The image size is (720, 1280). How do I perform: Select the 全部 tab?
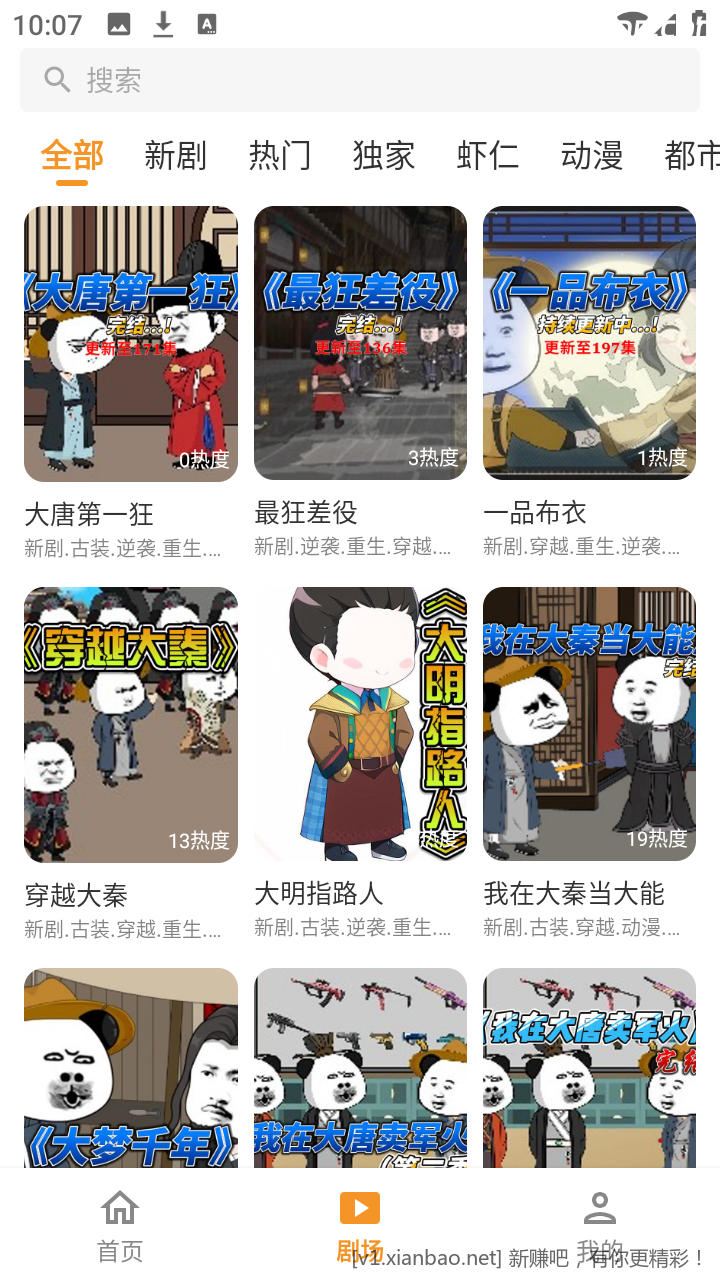[x=72, y=155]
